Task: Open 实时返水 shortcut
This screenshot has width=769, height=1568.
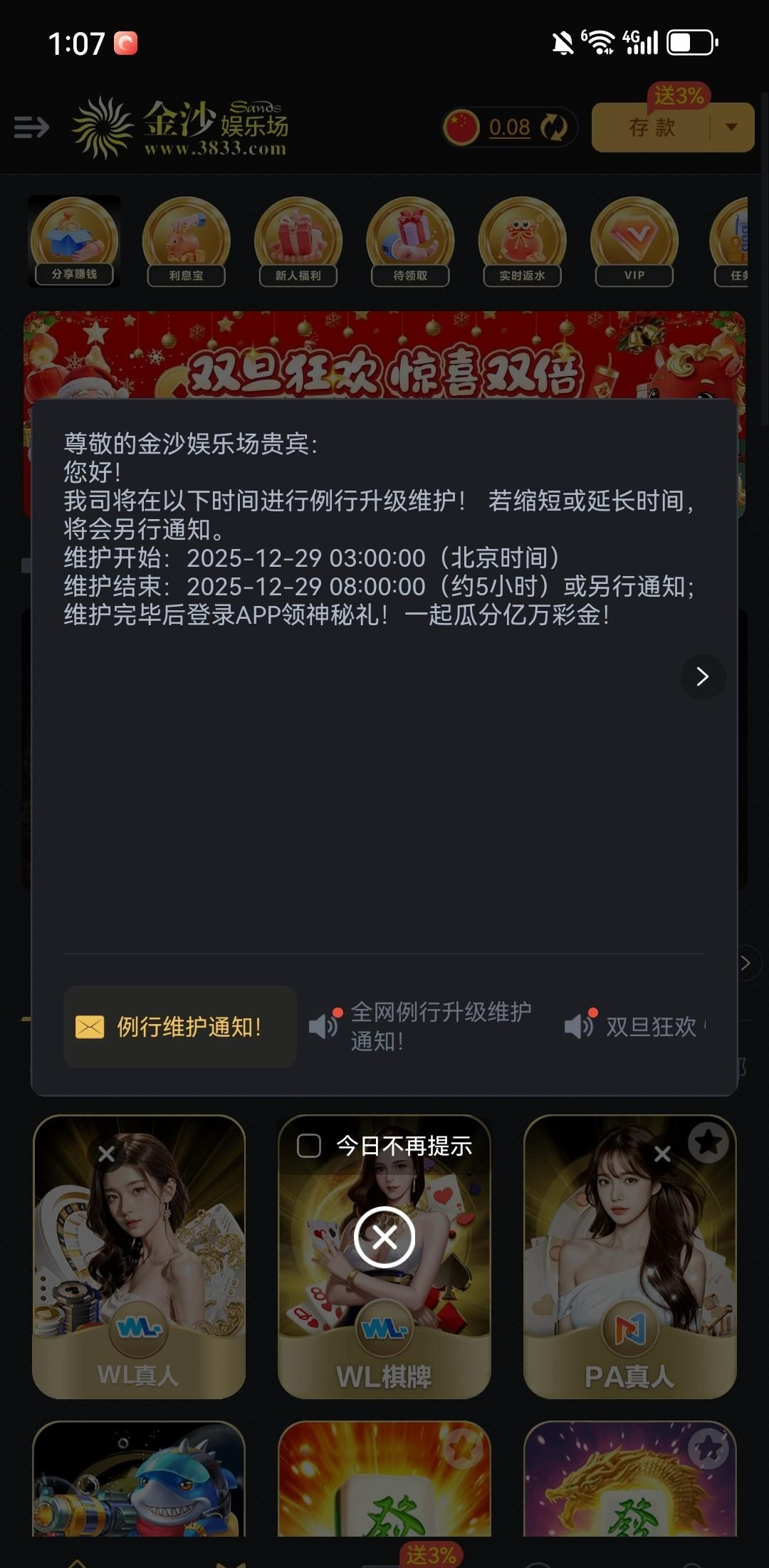Action: 522,242
